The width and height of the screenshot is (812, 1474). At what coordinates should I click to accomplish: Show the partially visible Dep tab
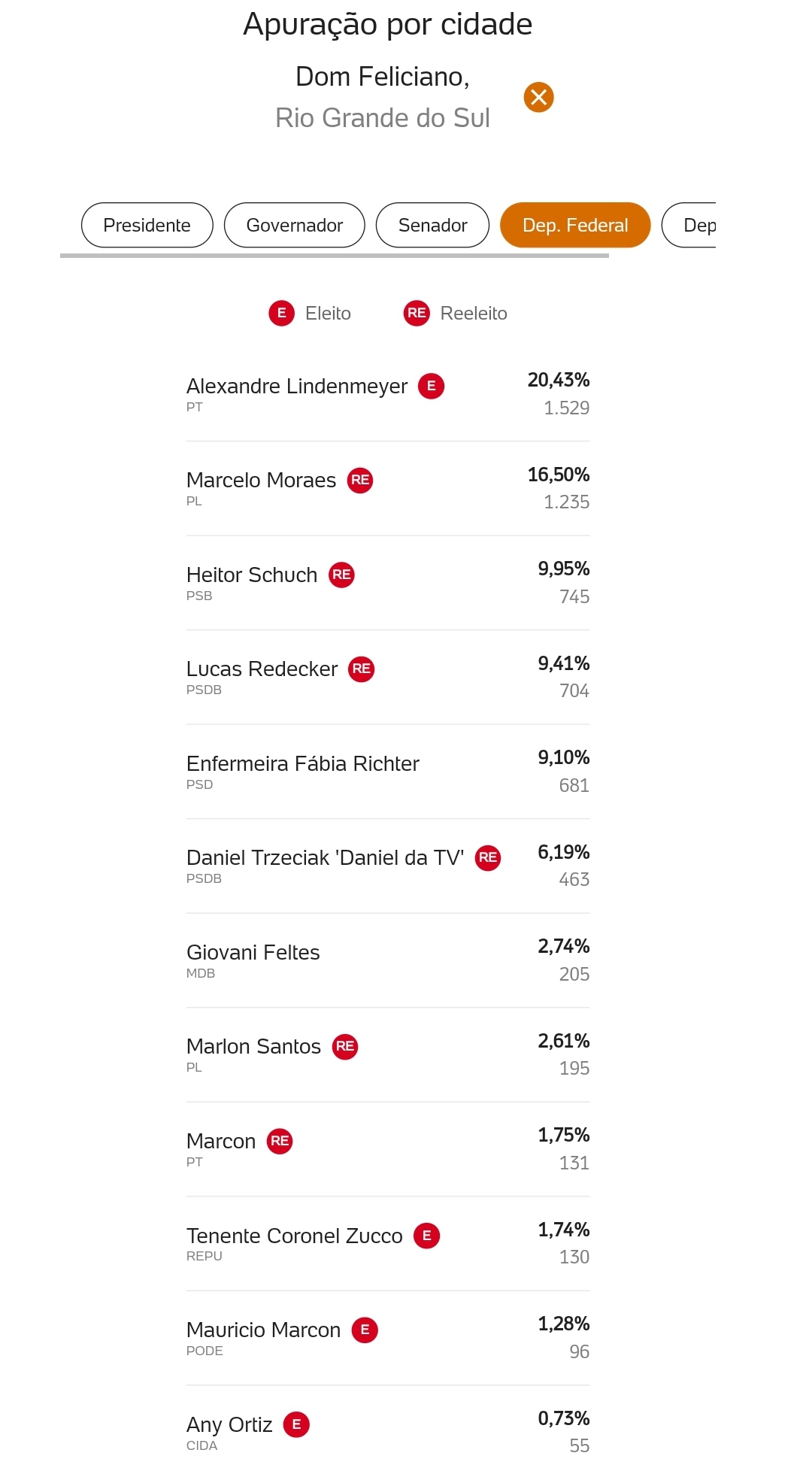[689, 225]
